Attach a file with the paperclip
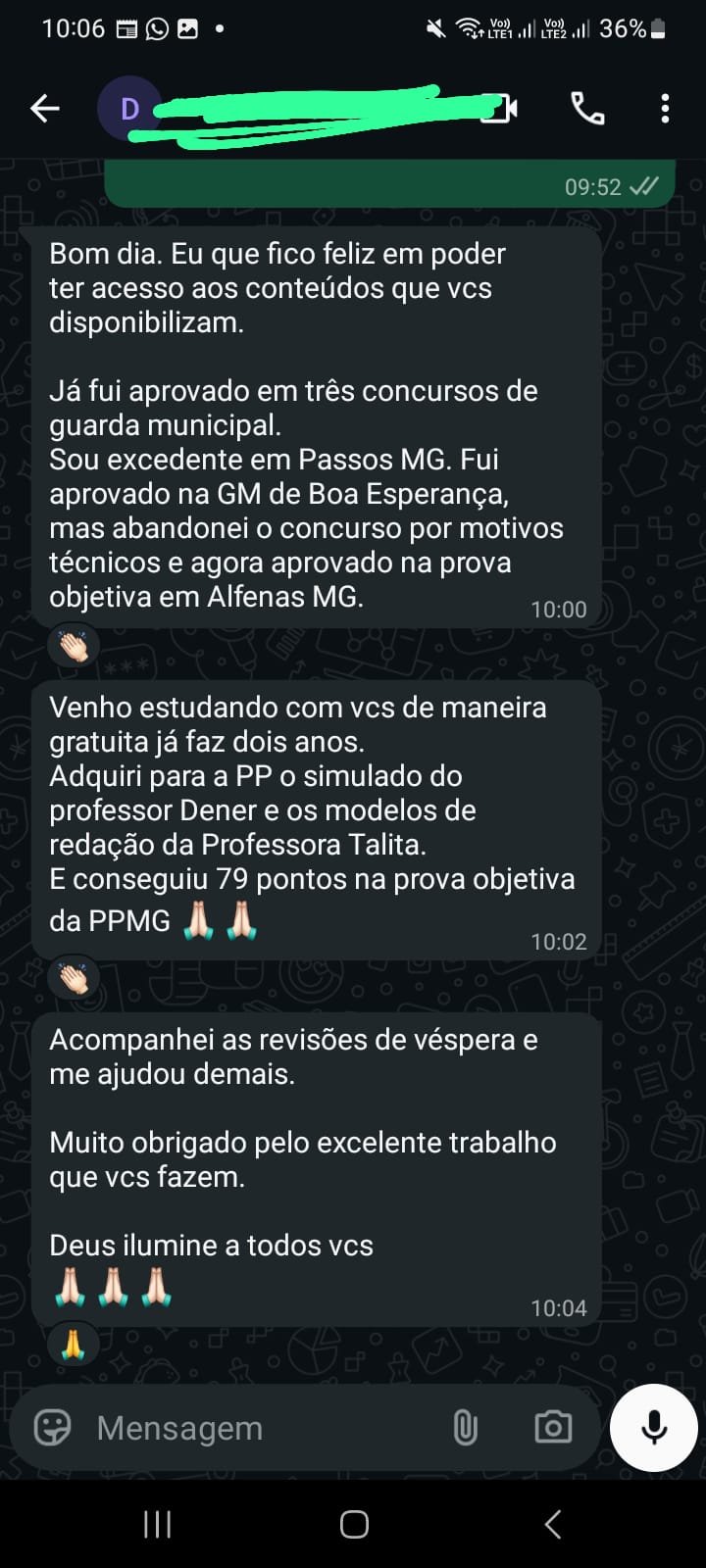This screenshot has height=1568, width=706. tap(466, 1428)
